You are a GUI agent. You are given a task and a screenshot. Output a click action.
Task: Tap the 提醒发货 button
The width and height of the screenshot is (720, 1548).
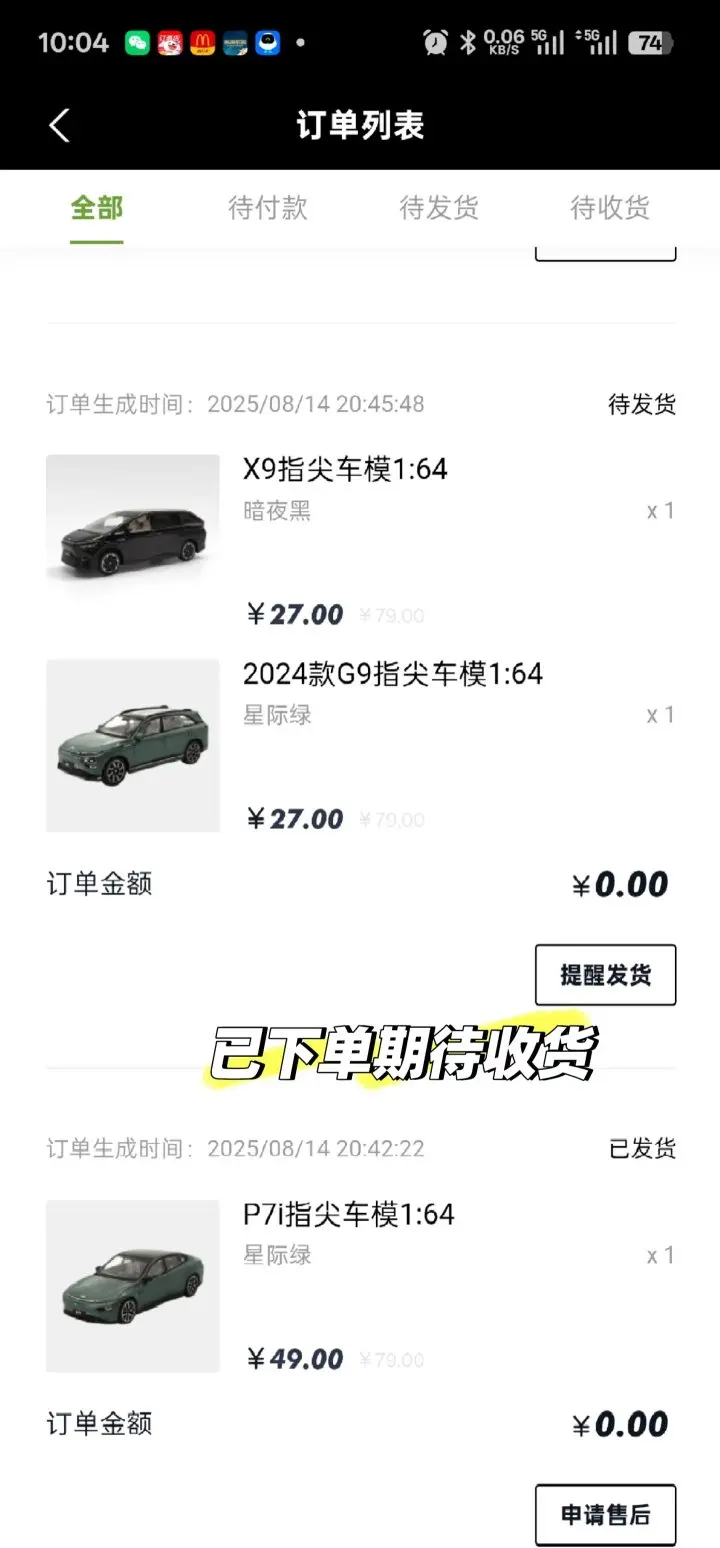pos(605,975)
